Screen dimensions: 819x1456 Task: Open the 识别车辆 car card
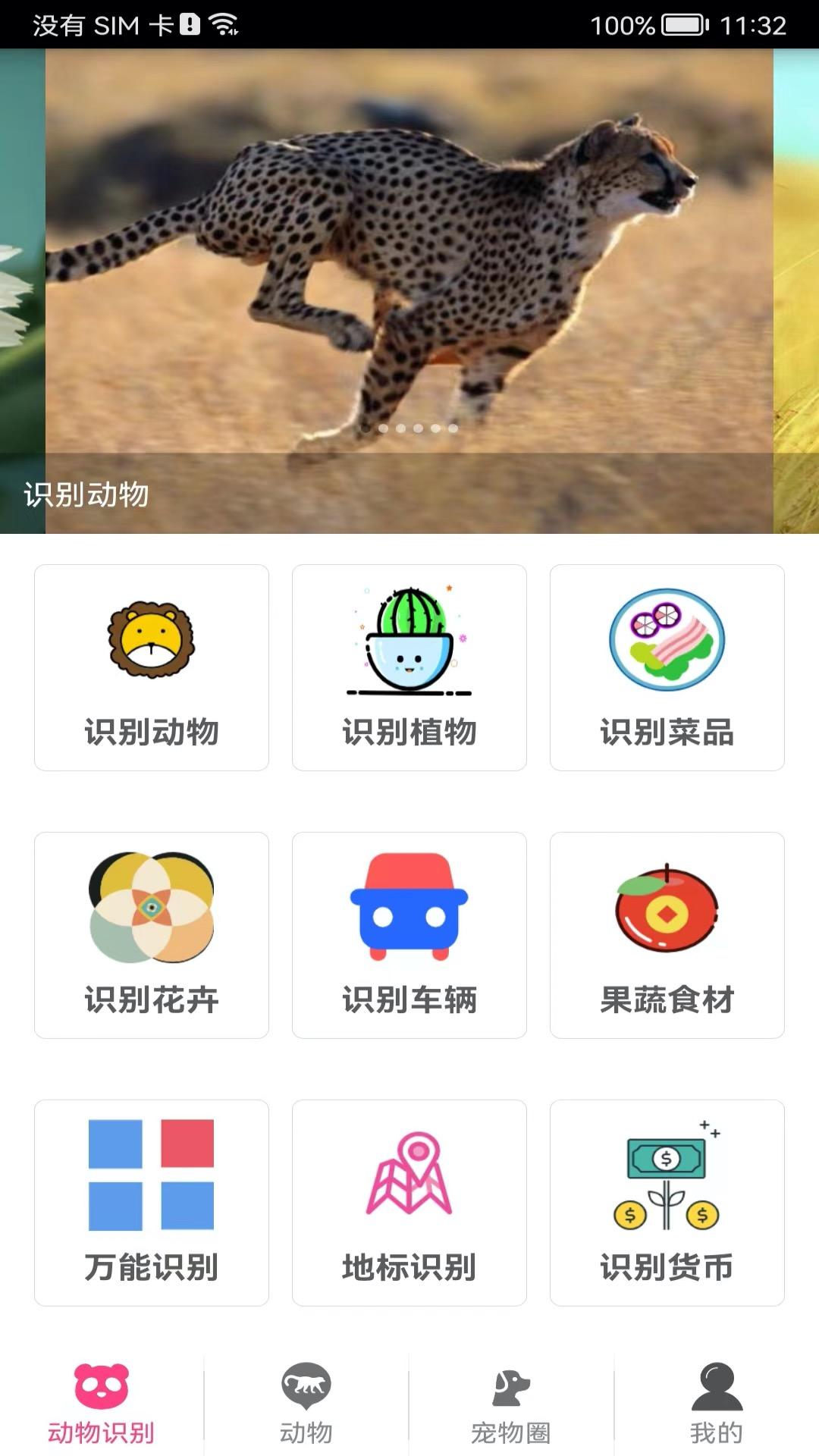[409, 935]
